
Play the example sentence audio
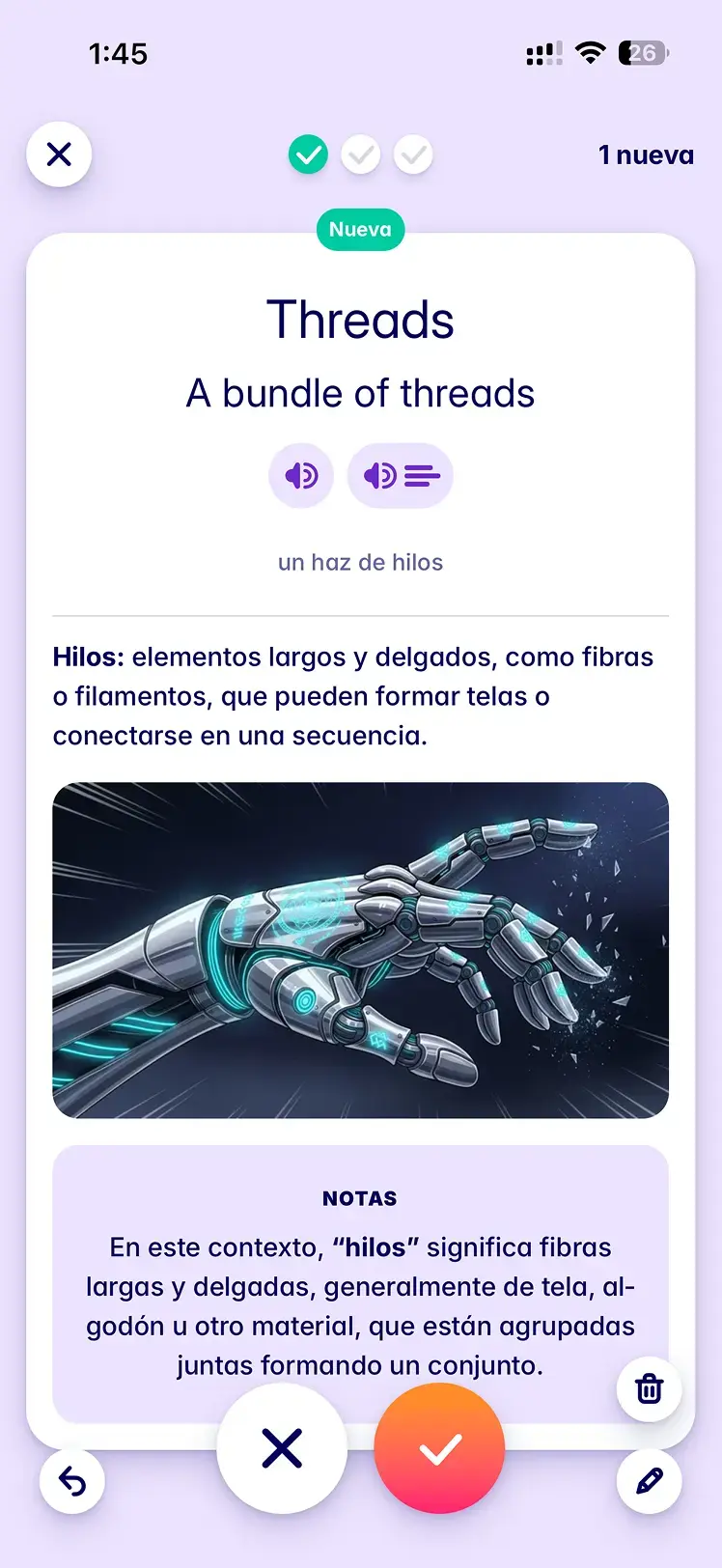coord(401,475)
